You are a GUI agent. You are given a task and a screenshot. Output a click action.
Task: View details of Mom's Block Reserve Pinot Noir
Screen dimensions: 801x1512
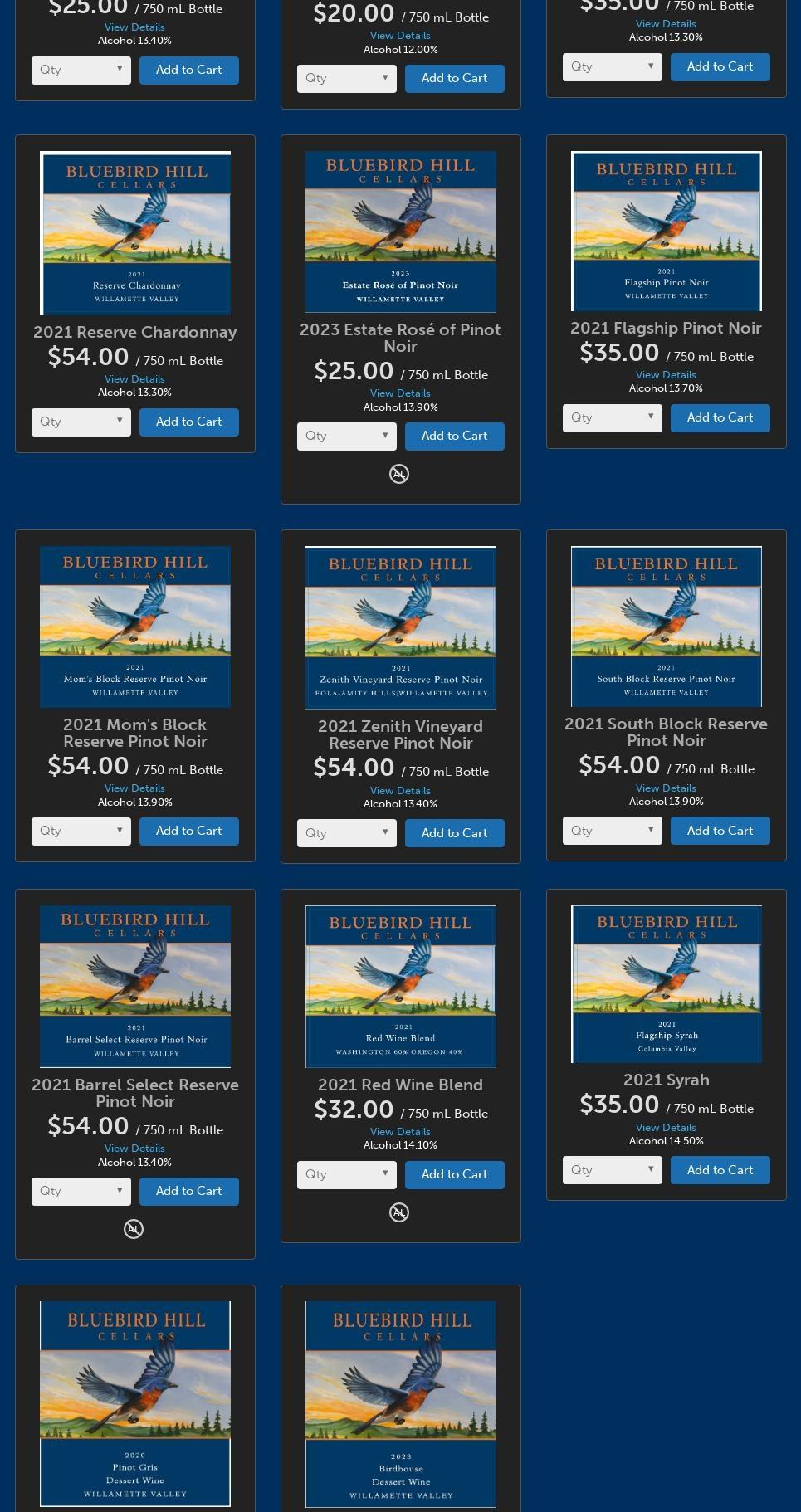pos(134,788)
